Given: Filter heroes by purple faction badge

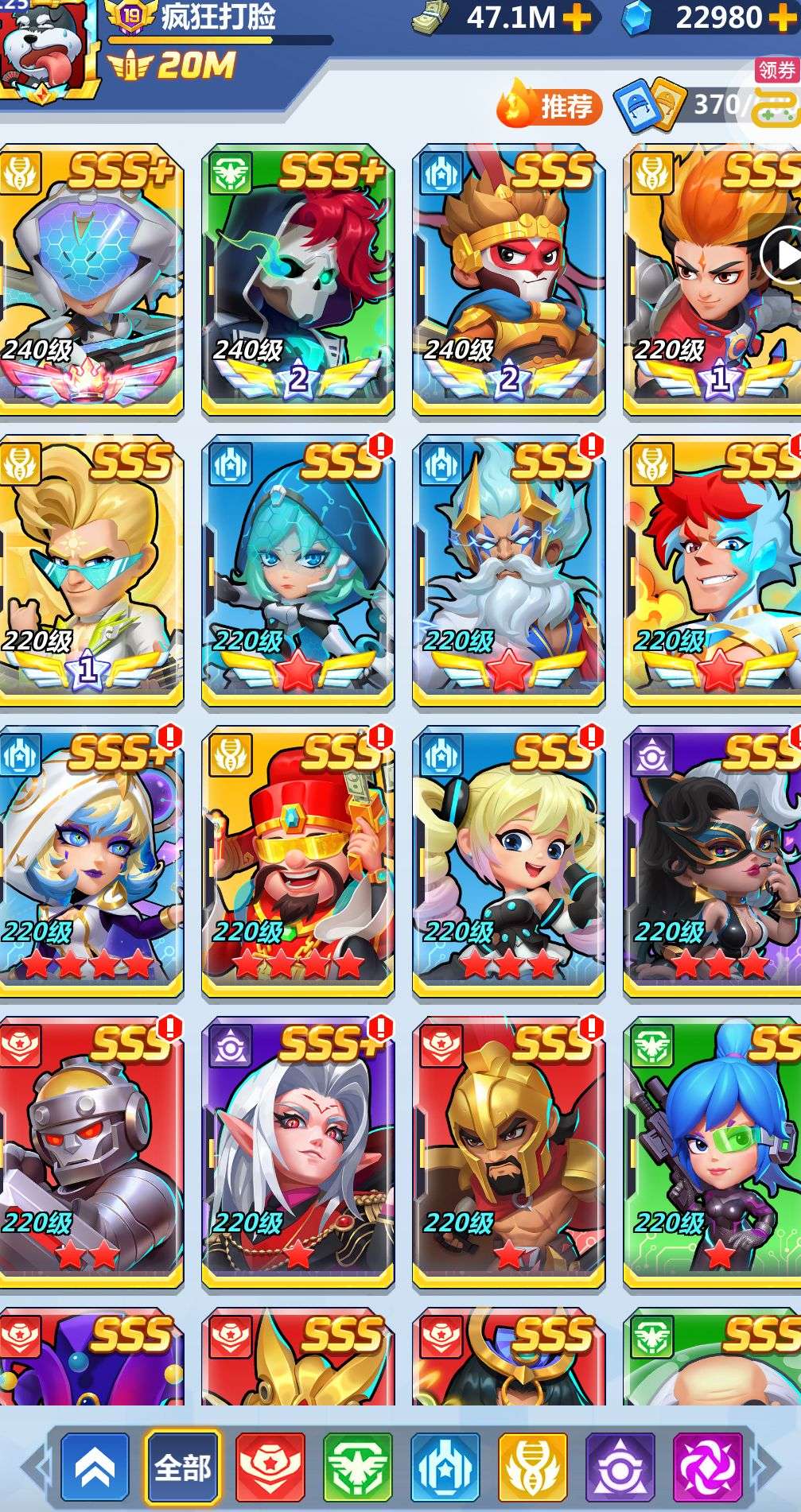Looking at the screenshot, I should (x=620, y=1467).
